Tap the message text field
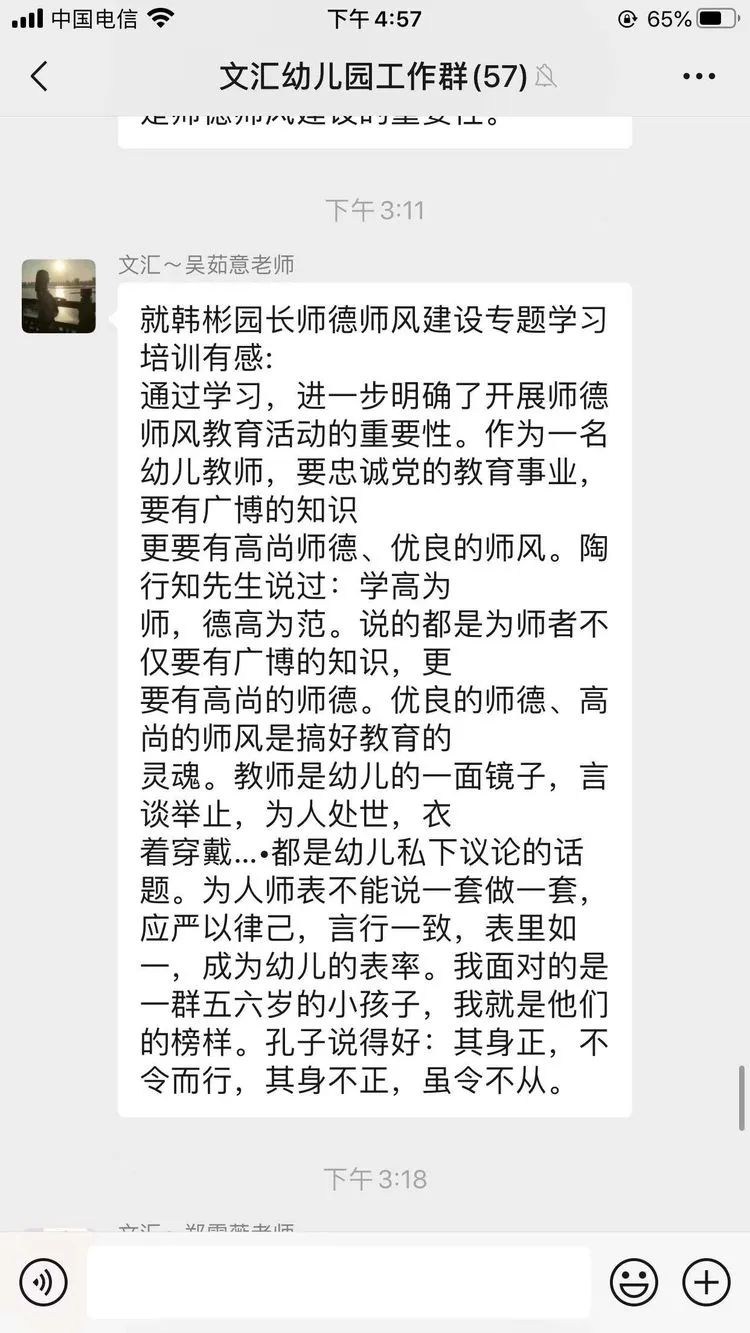Image resolution: width=750 pixels, height=1333 pixels. tap(338, 1282)
